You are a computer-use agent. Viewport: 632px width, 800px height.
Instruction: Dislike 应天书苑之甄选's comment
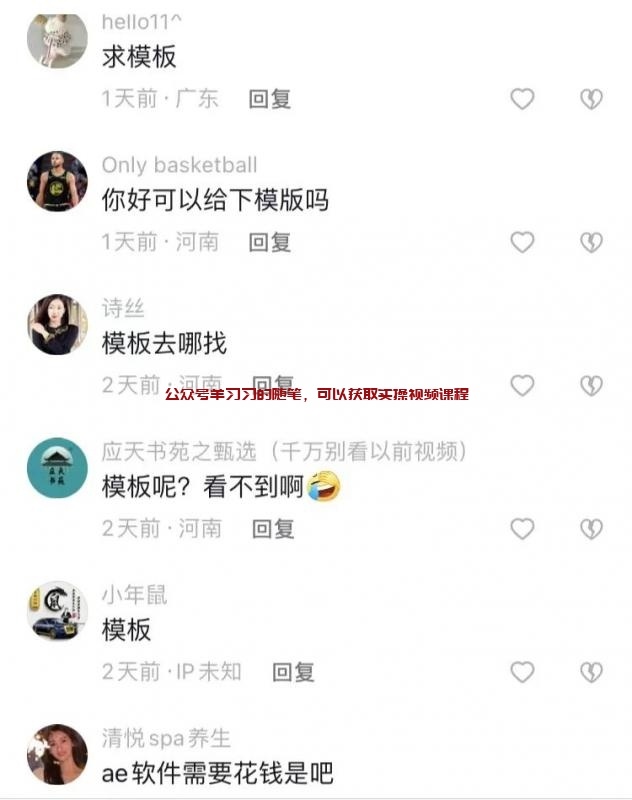coord(591,528)
